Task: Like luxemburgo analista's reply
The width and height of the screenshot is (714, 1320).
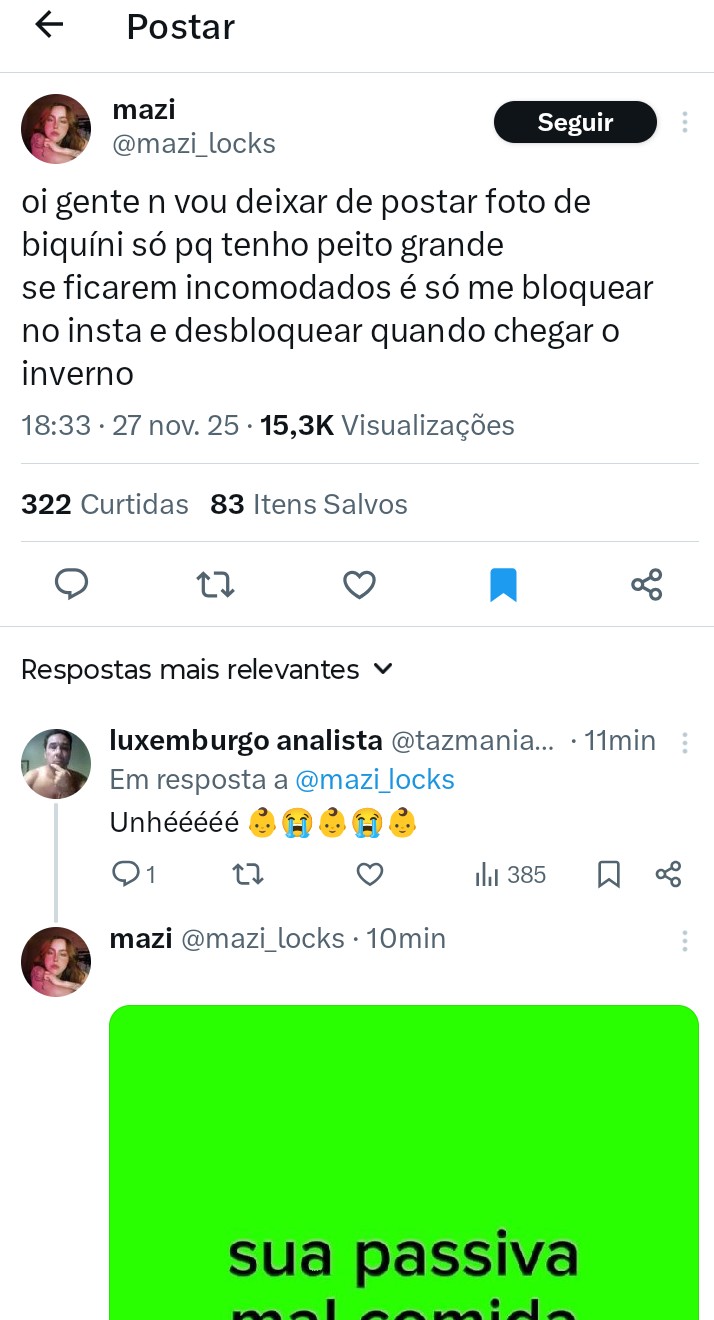Action: tap(370, 875)
